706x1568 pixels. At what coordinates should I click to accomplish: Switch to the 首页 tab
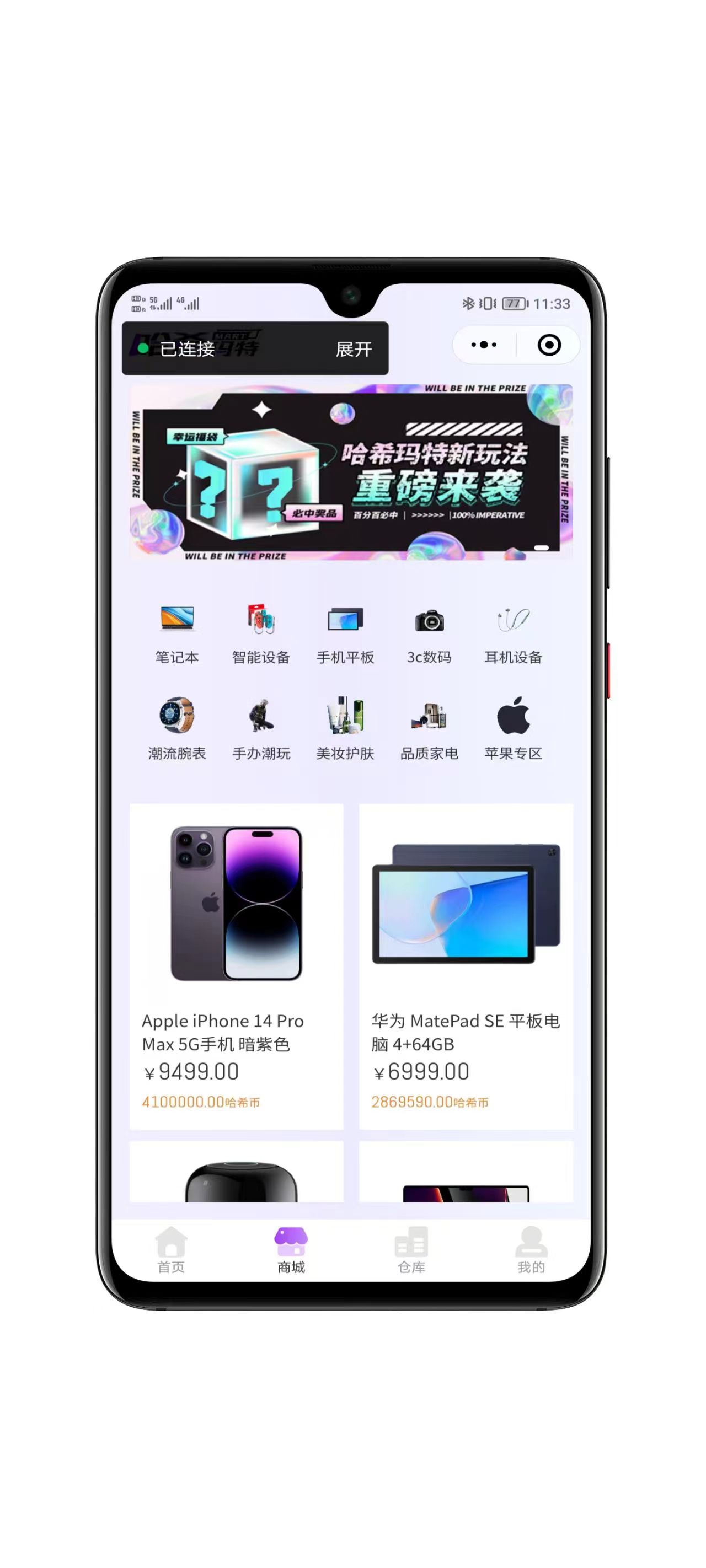tap(171, 1250)
